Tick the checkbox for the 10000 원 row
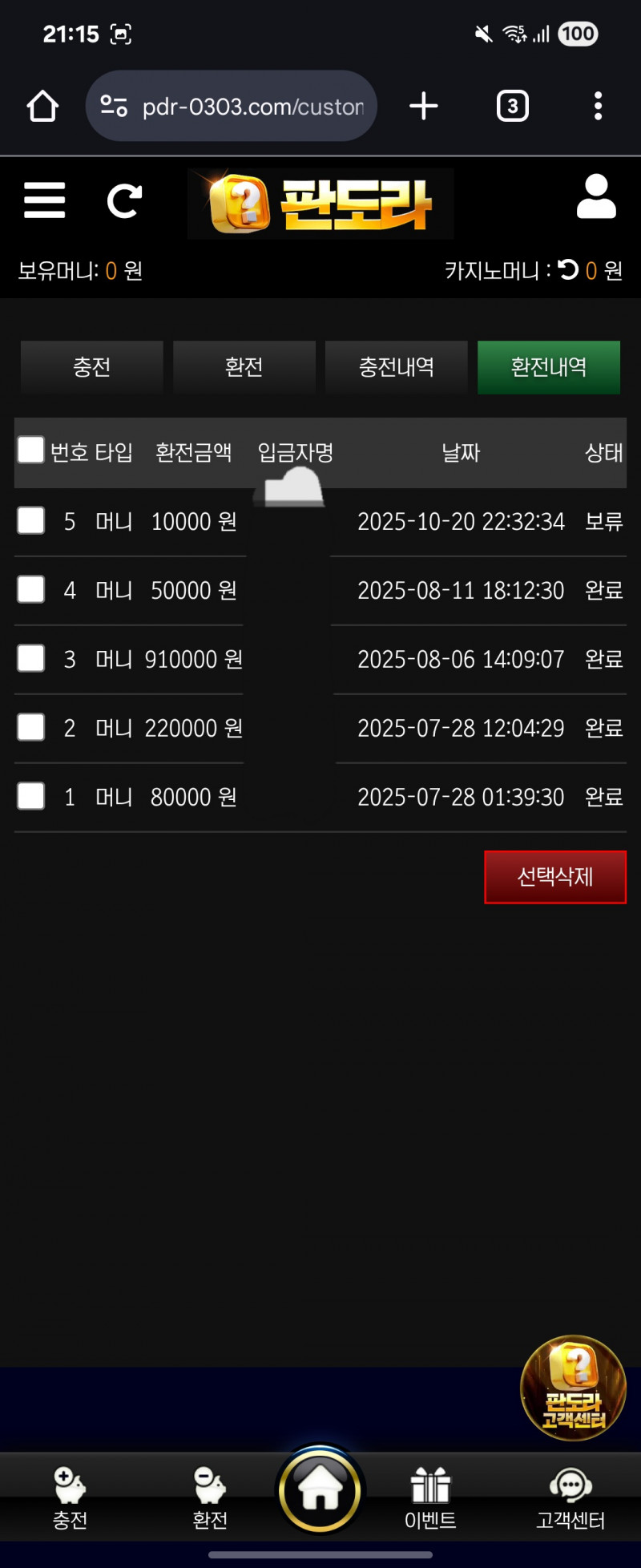Viewport: 641px width, 1568px height. point(30,520)
